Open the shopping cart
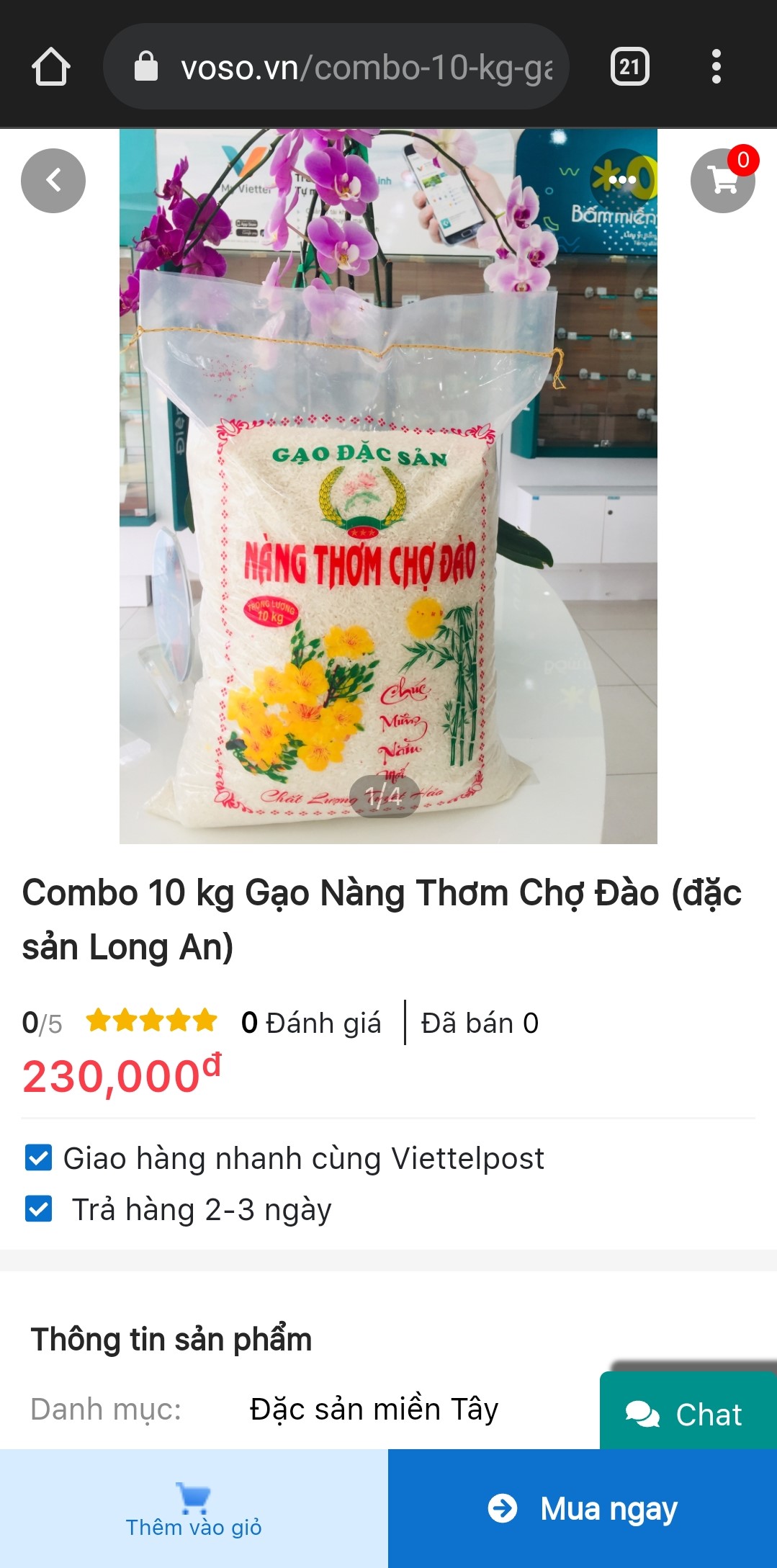This screenshot has height=1568, width=777. (722, 181)
